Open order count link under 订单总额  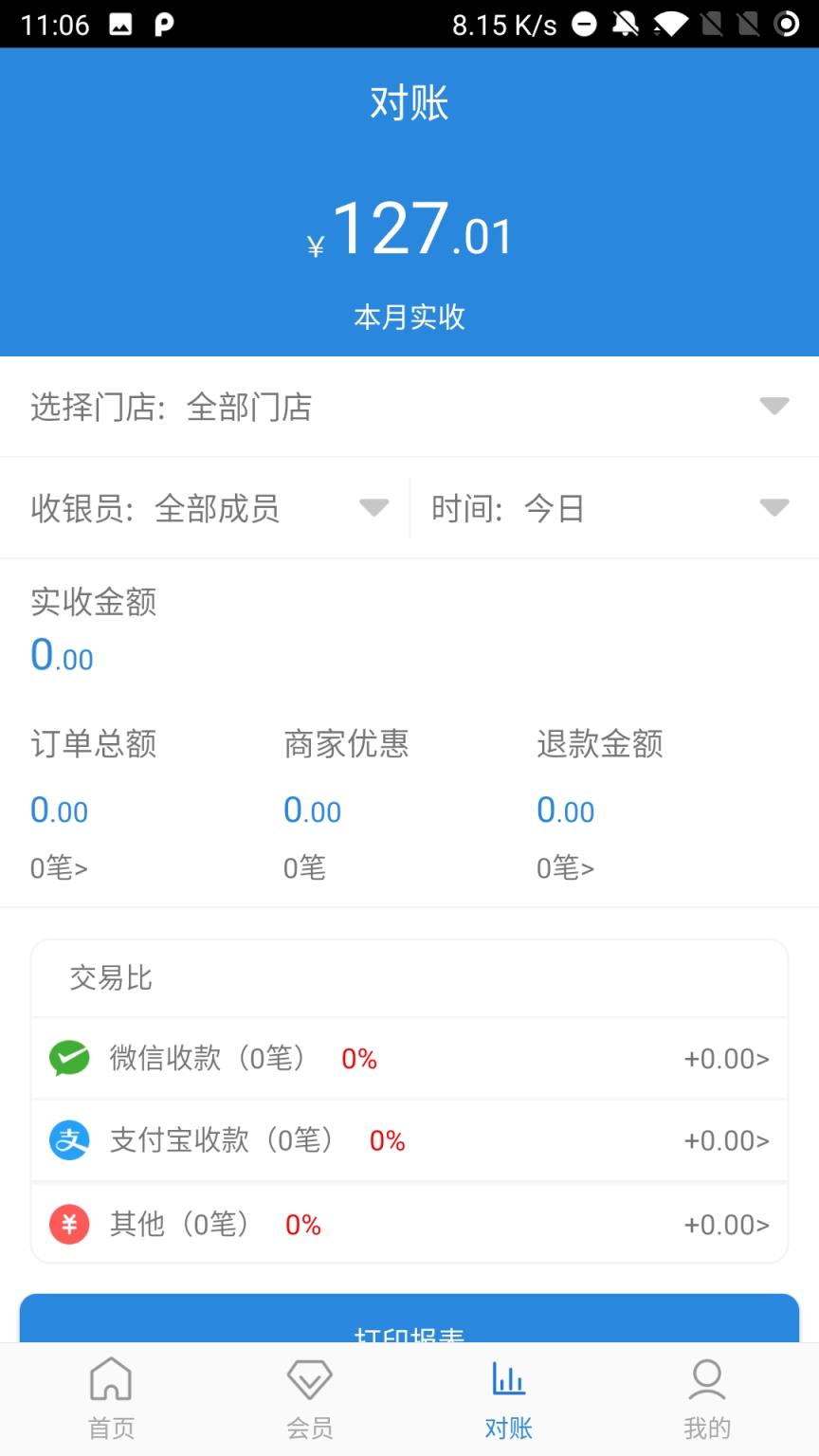59,867
